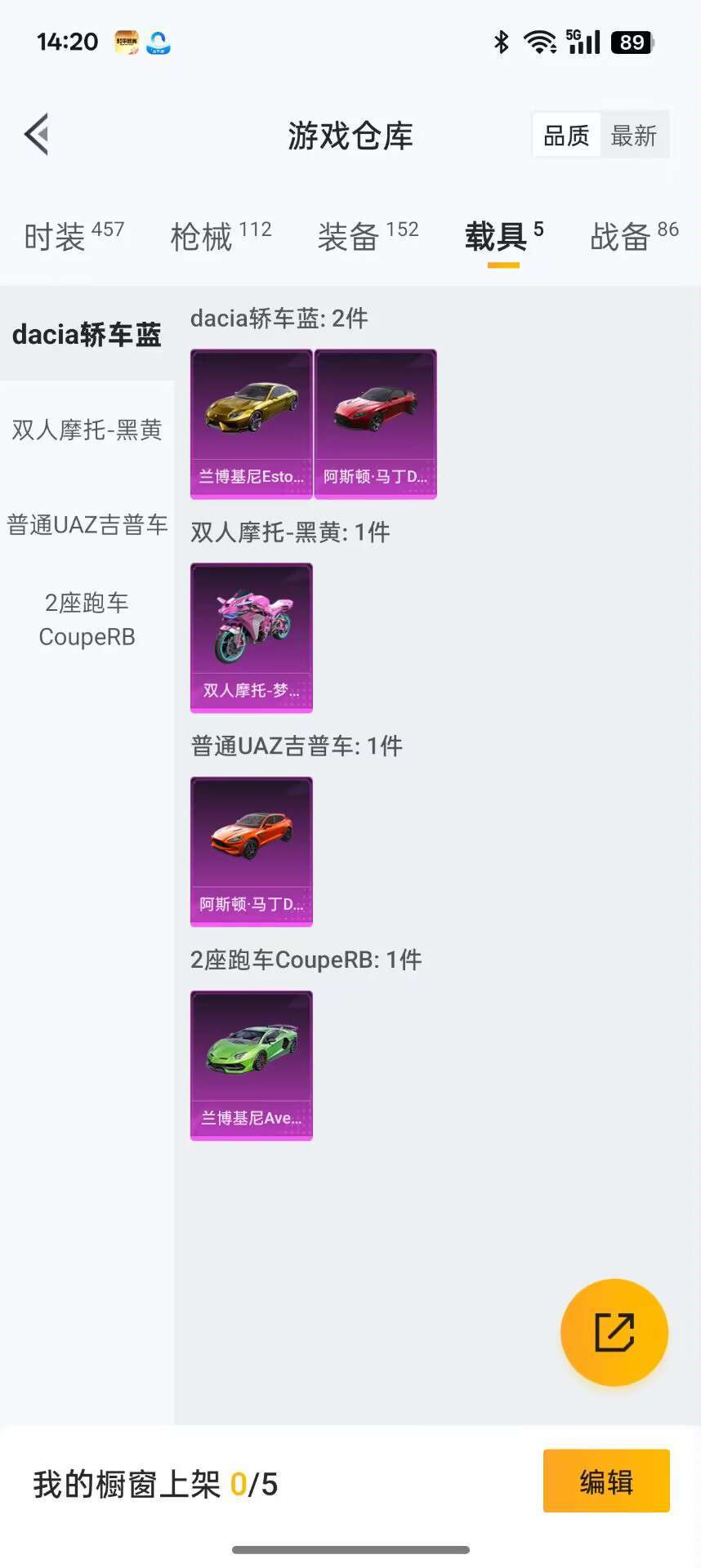Go back from 游戏仓库

pyautogui.click(x=37, y=135)
